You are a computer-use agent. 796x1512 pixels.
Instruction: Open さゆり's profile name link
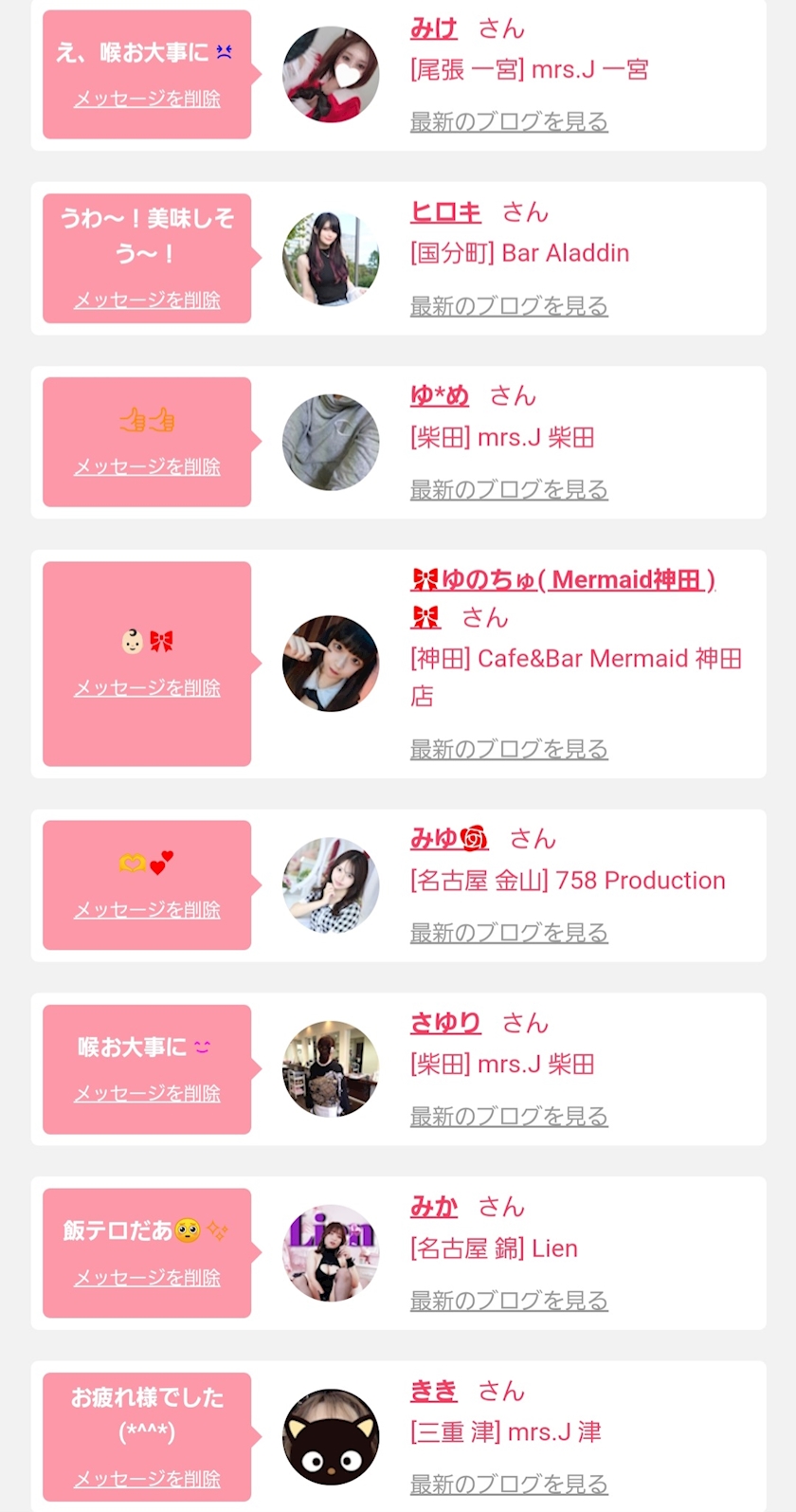click(x=445, y=1023)
